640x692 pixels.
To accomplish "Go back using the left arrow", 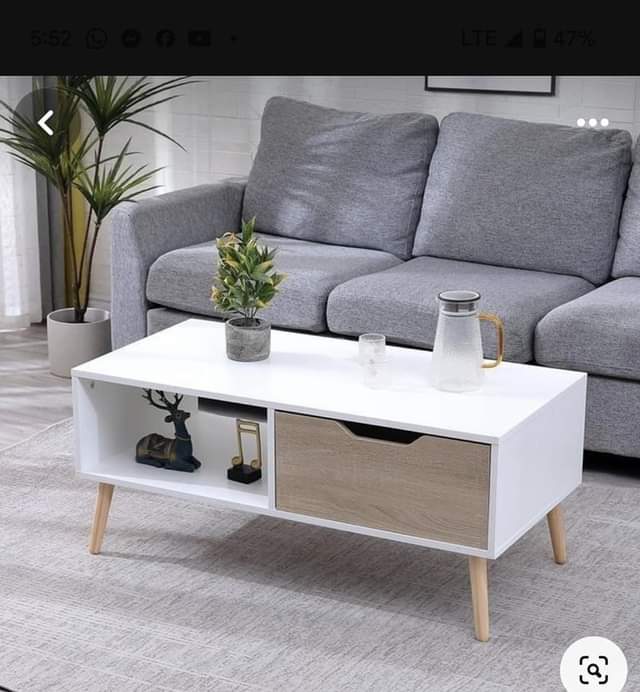I will pos(46,123).
